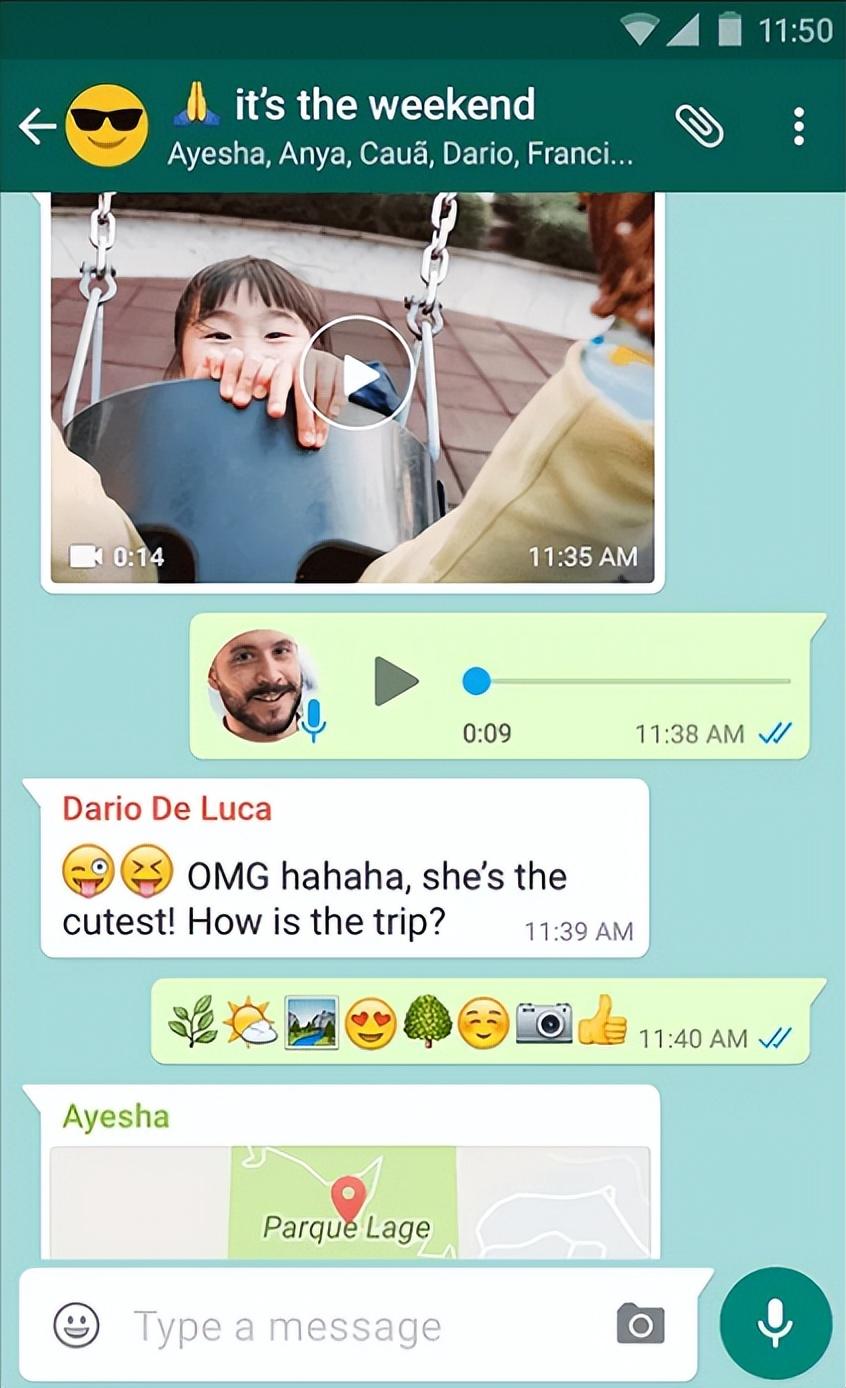Play the 0:09 voice message
This screenshot has height=1388, width=846.
(x=396, y=682)
